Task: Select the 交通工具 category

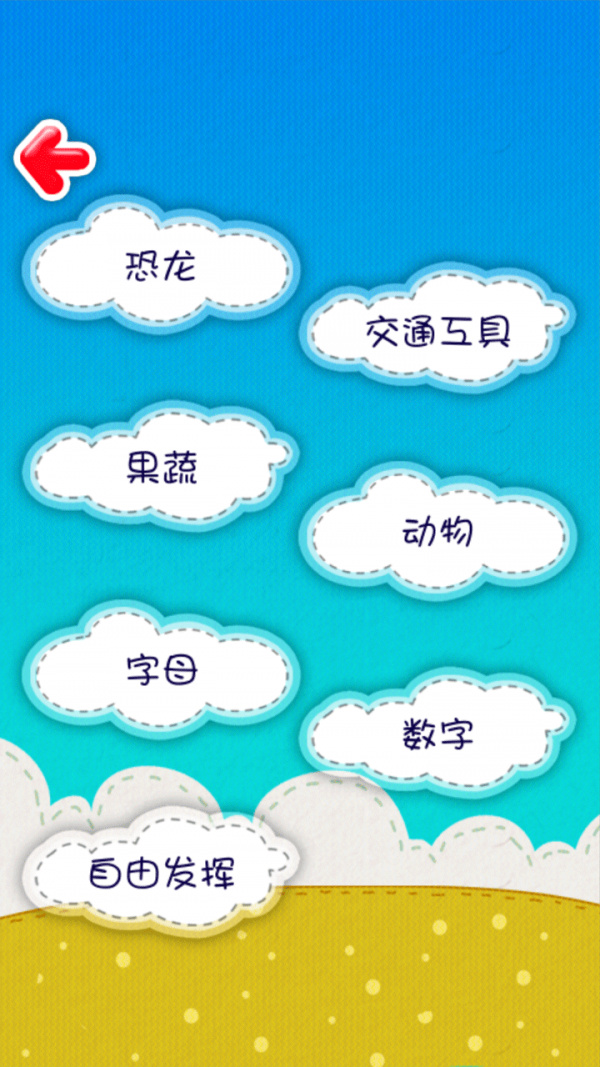Action: click(438, 332)
